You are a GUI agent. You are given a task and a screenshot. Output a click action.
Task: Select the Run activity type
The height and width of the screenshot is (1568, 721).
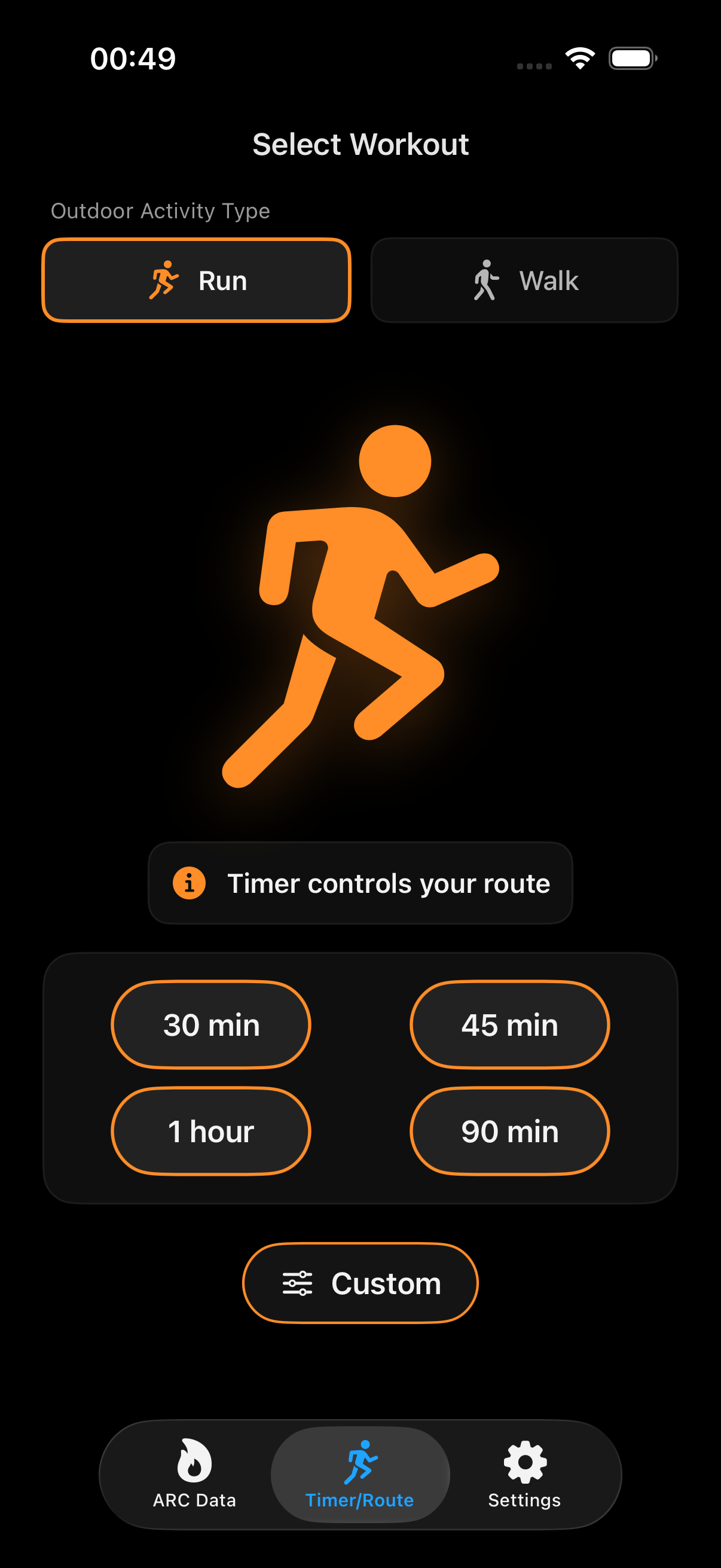coord(196,280)
